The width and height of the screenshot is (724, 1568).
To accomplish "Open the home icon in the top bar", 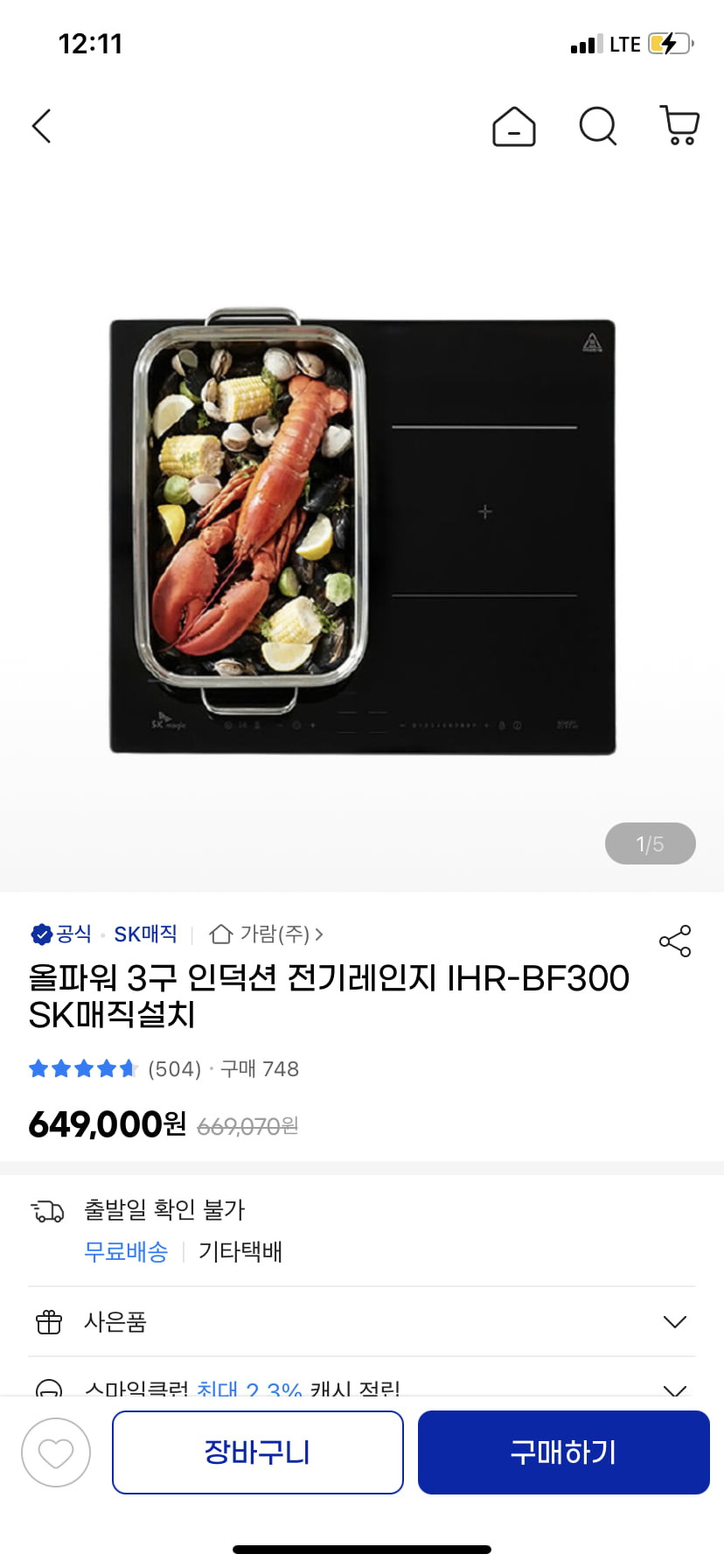I will pos(514,126).
